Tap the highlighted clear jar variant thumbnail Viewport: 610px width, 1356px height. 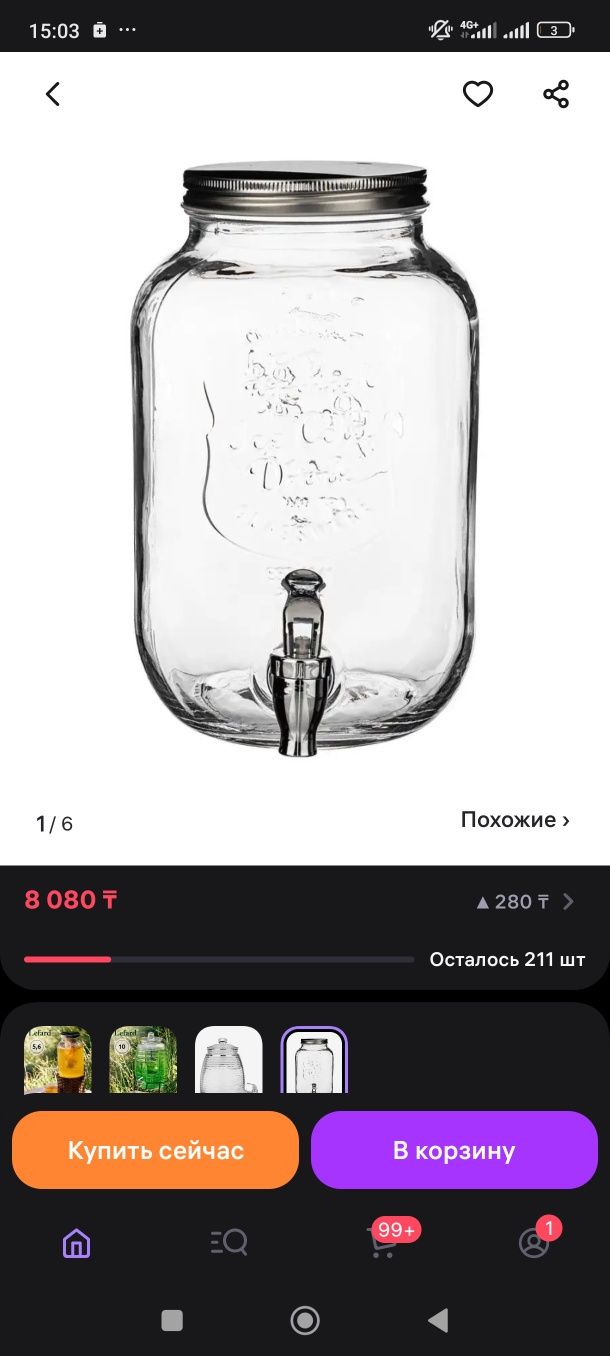pyautogui.click(x=314, y=1060)
